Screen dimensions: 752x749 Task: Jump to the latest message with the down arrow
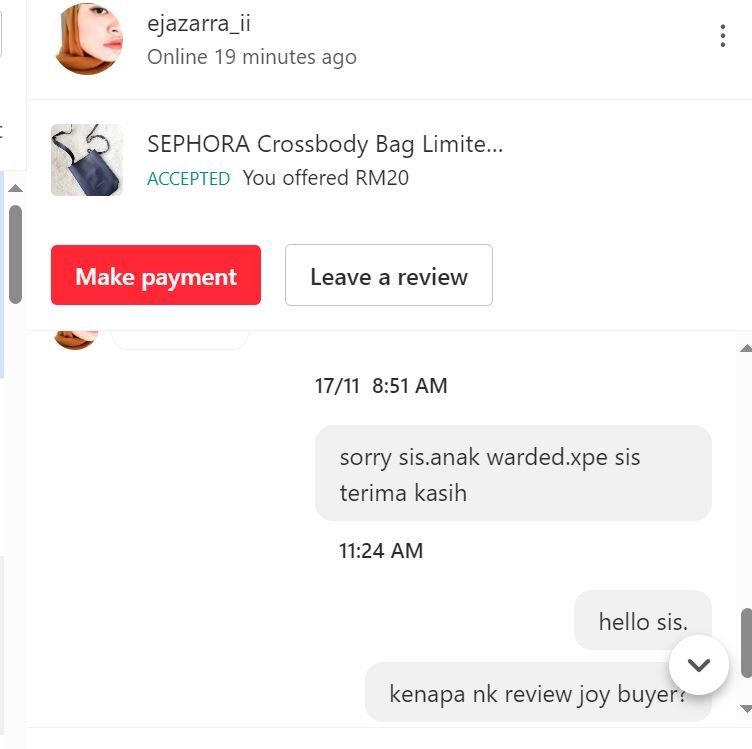[x=698, y=665]
